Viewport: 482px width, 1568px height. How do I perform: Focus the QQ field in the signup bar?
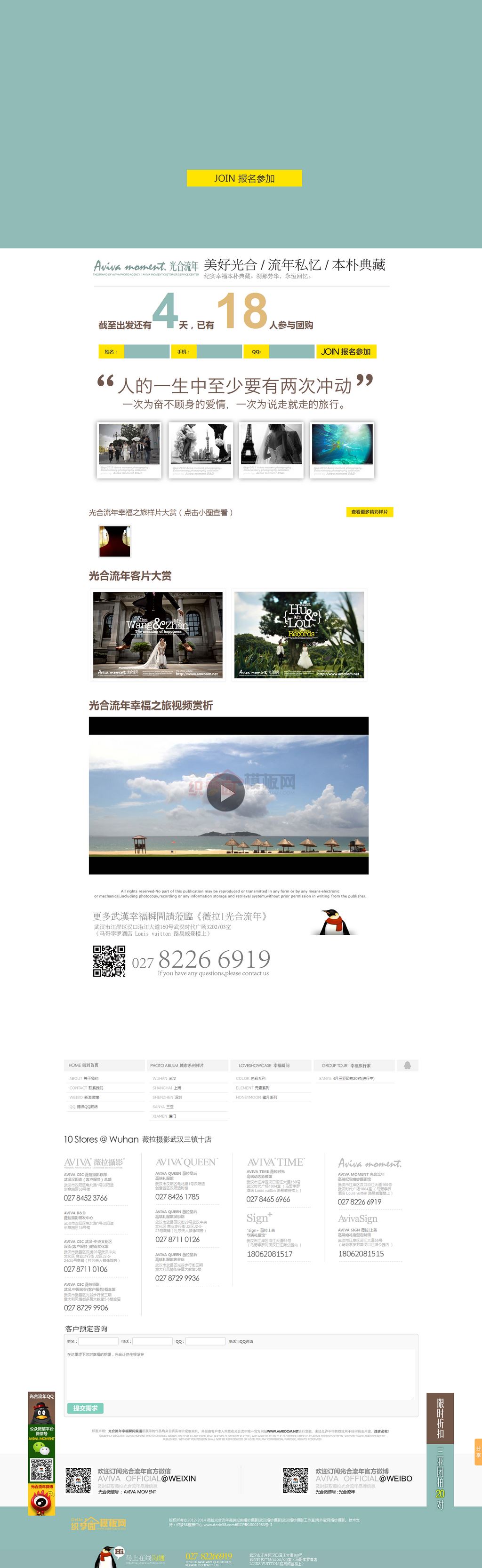tap(291, 352)
